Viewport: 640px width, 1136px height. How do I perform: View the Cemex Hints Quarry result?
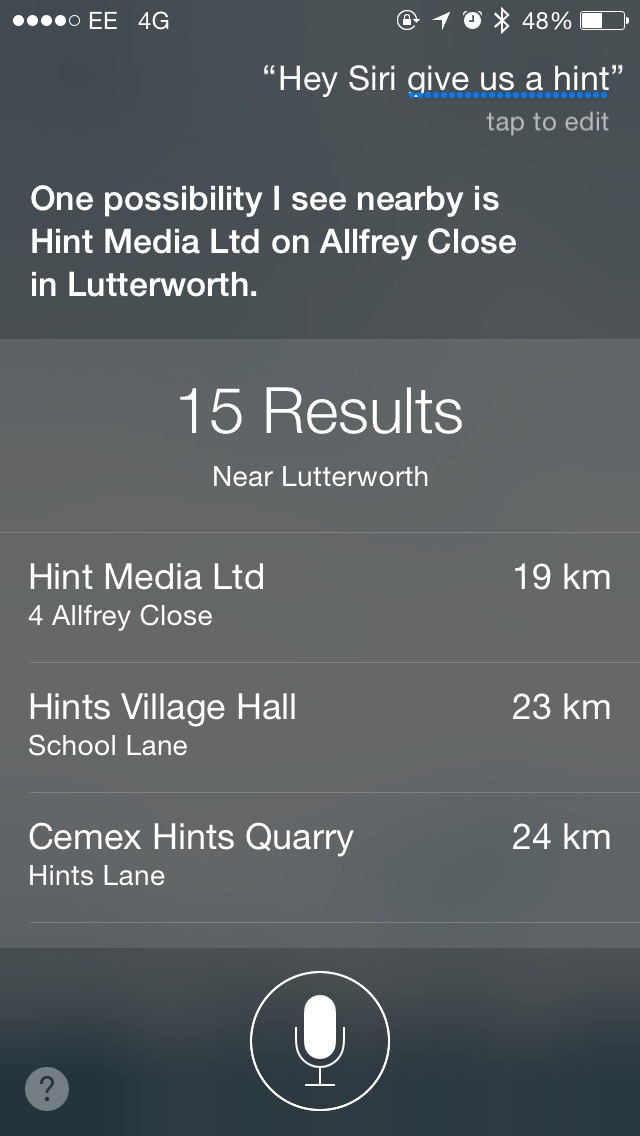click(x=320, y=857)
